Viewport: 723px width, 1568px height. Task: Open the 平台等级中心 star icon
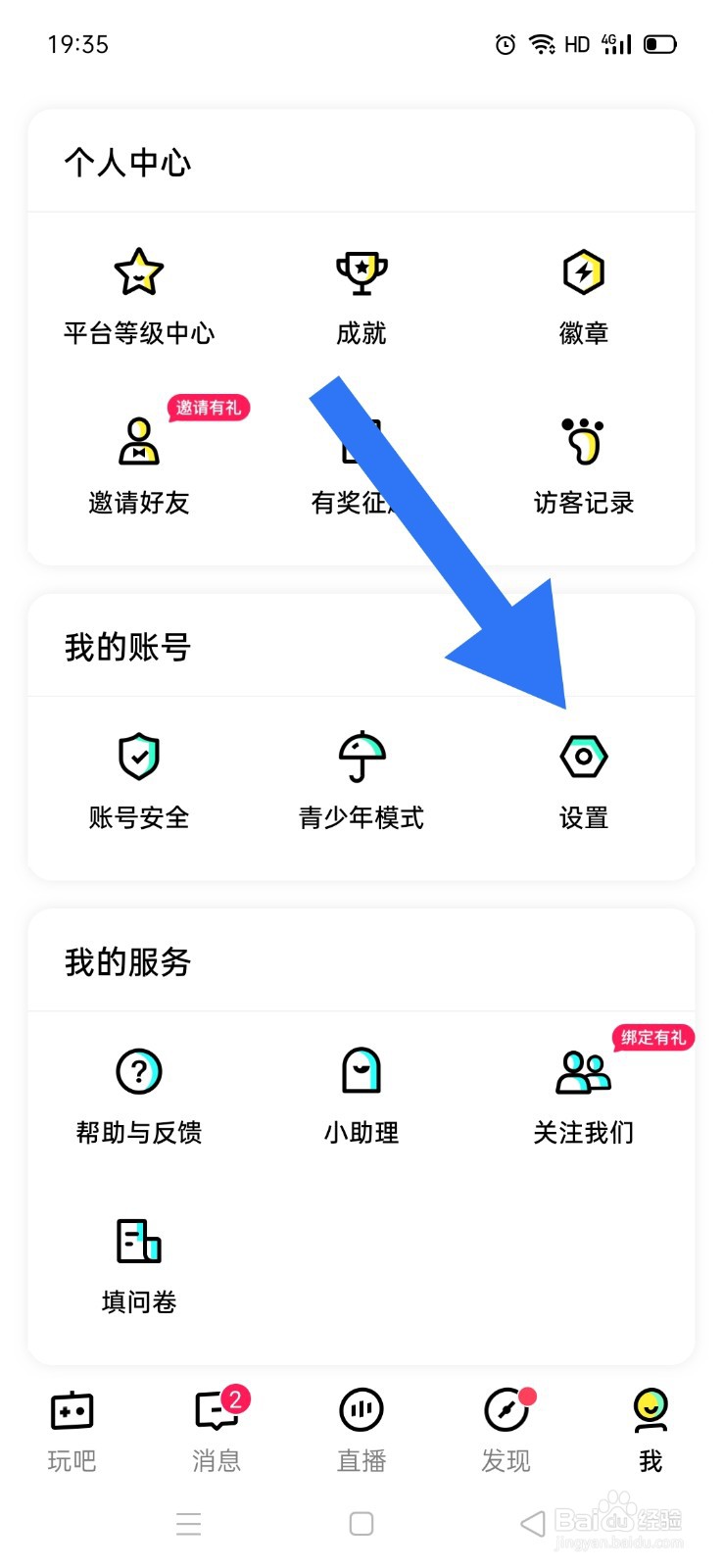click(x=138, y=272)
